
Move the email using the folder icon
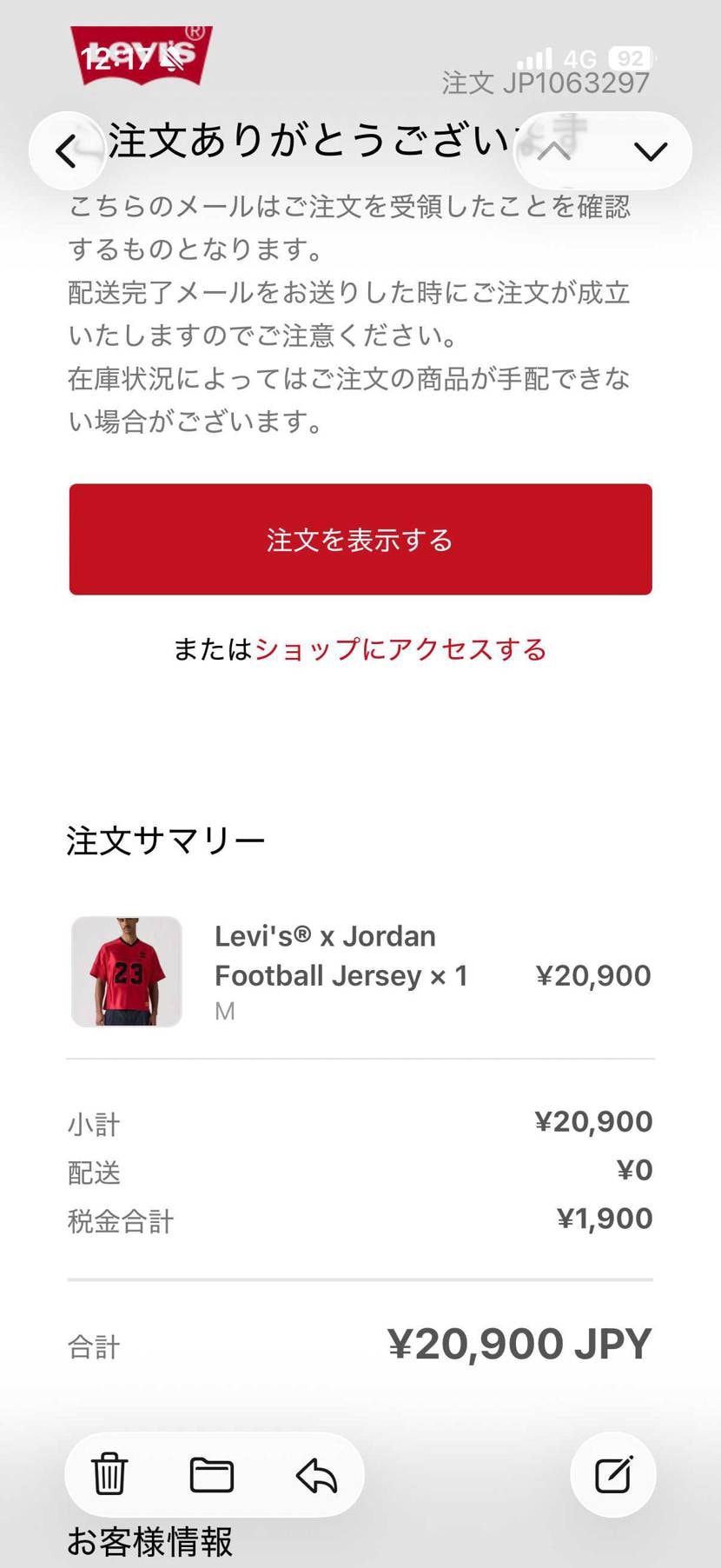click(x=211, y=1474)
